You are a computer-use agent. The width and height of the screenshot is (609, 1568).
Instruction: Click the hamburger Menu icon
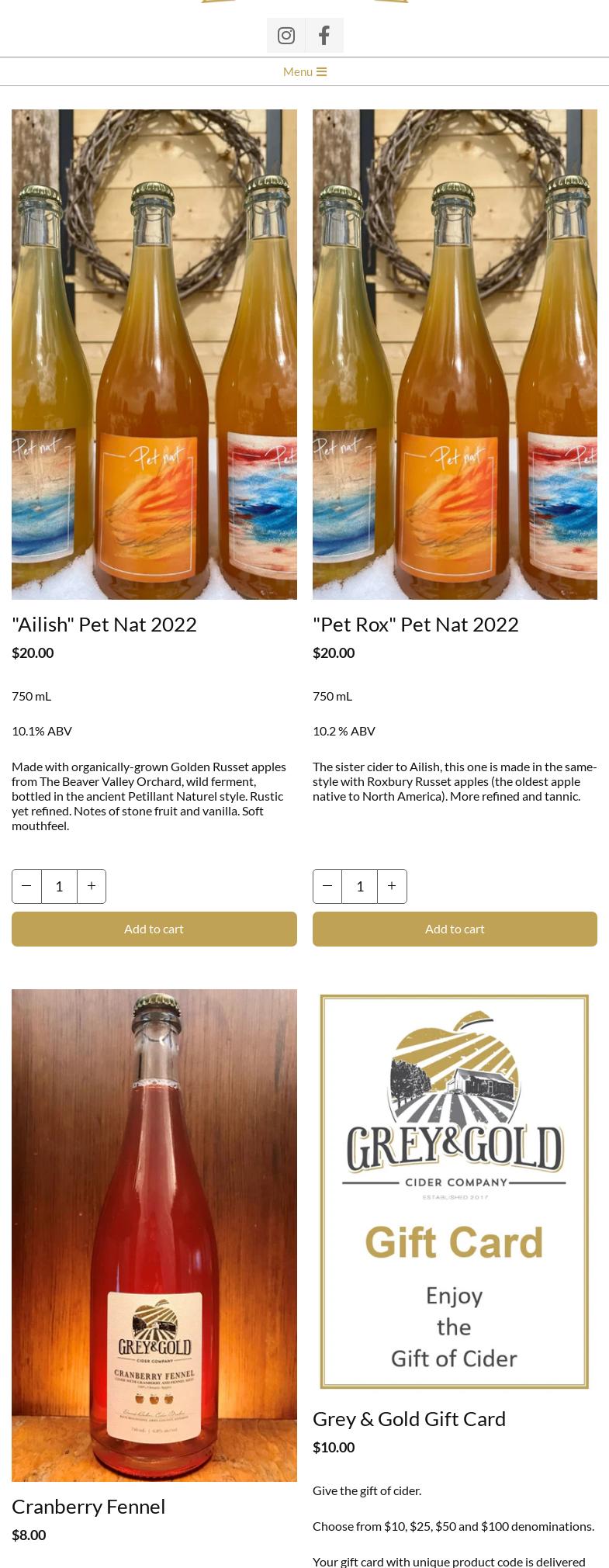pyautogui.click(x=321, y=71)
